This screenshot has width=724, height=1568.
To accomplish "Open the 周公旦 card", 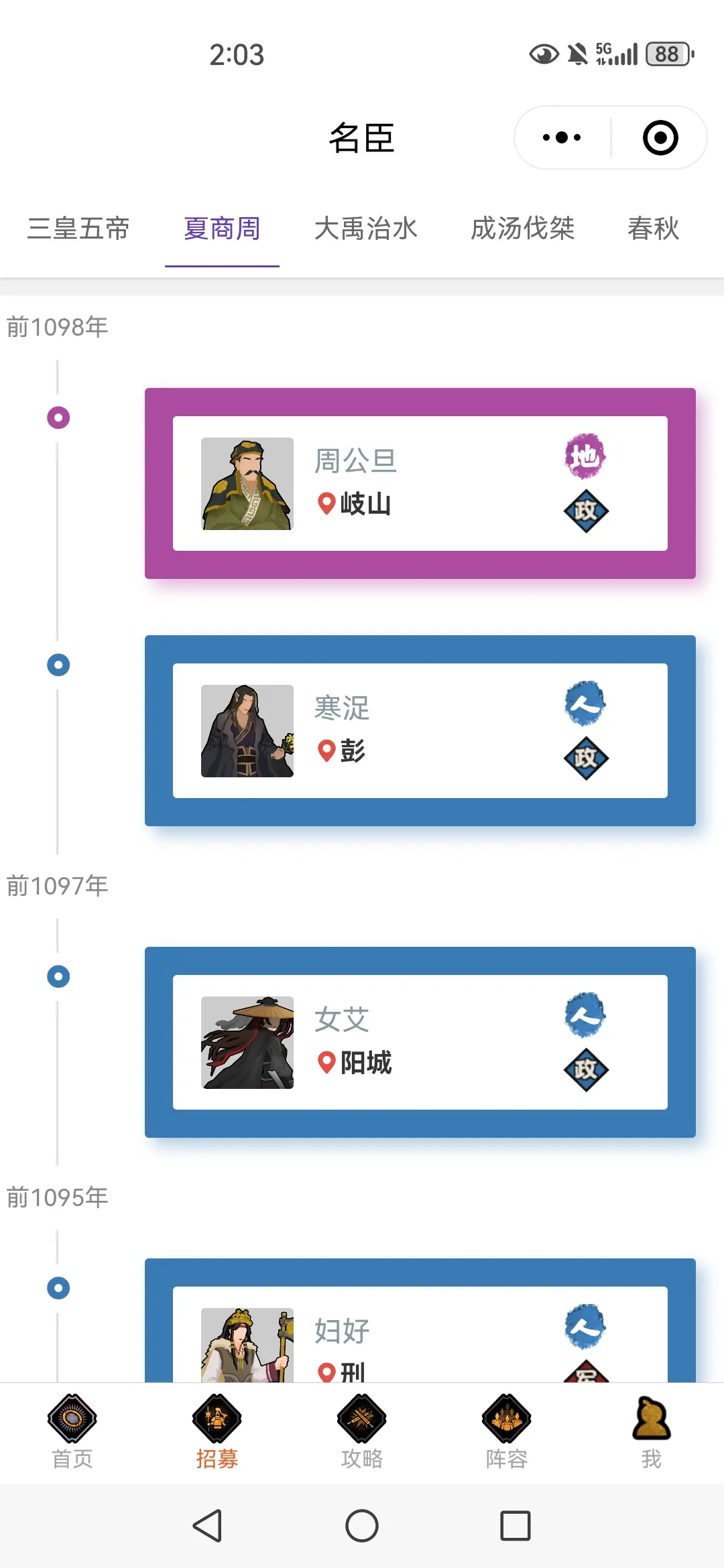I will click(420, 483).
